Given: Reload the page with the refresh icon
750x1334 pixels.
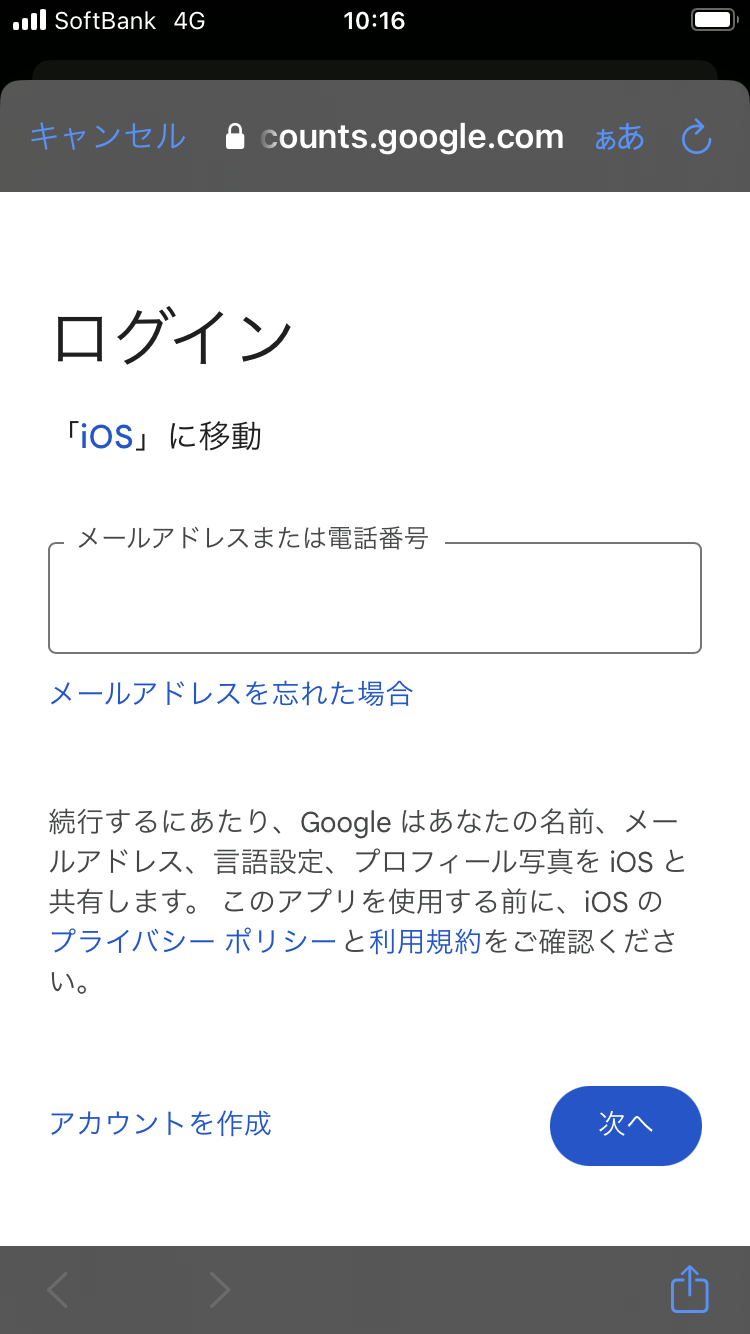Looking at the screenshot, I should 696,136.
